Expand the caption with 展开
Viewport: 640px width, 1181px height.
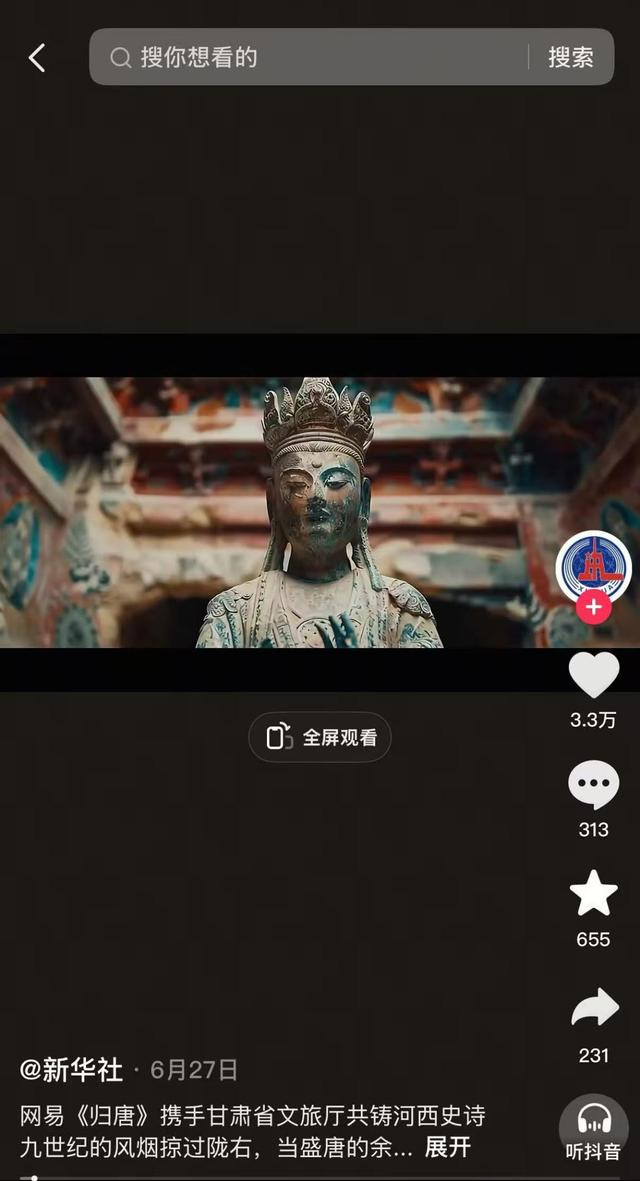(x=447, y=1147)
